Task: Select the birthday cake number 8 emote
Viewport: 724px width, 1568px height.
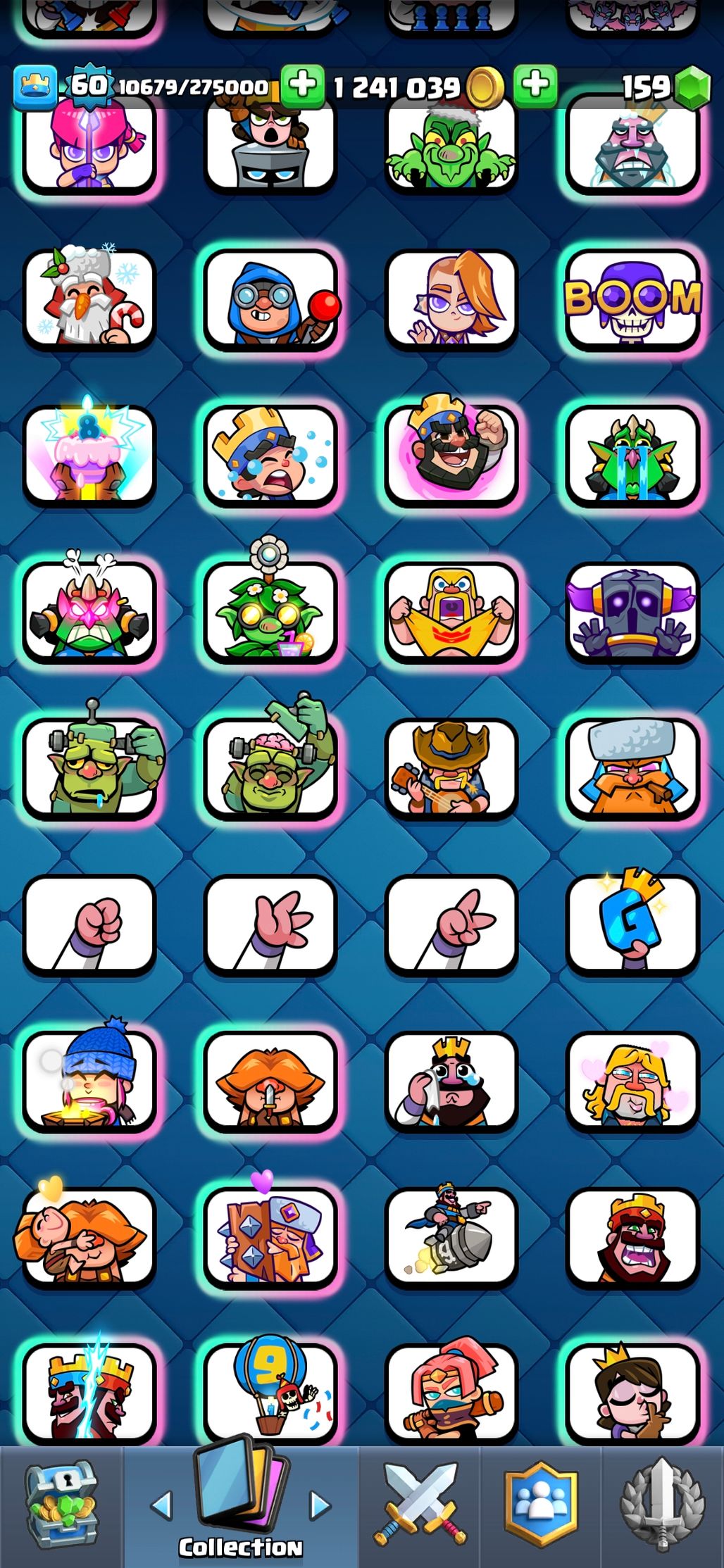Action: pos(89,455)
